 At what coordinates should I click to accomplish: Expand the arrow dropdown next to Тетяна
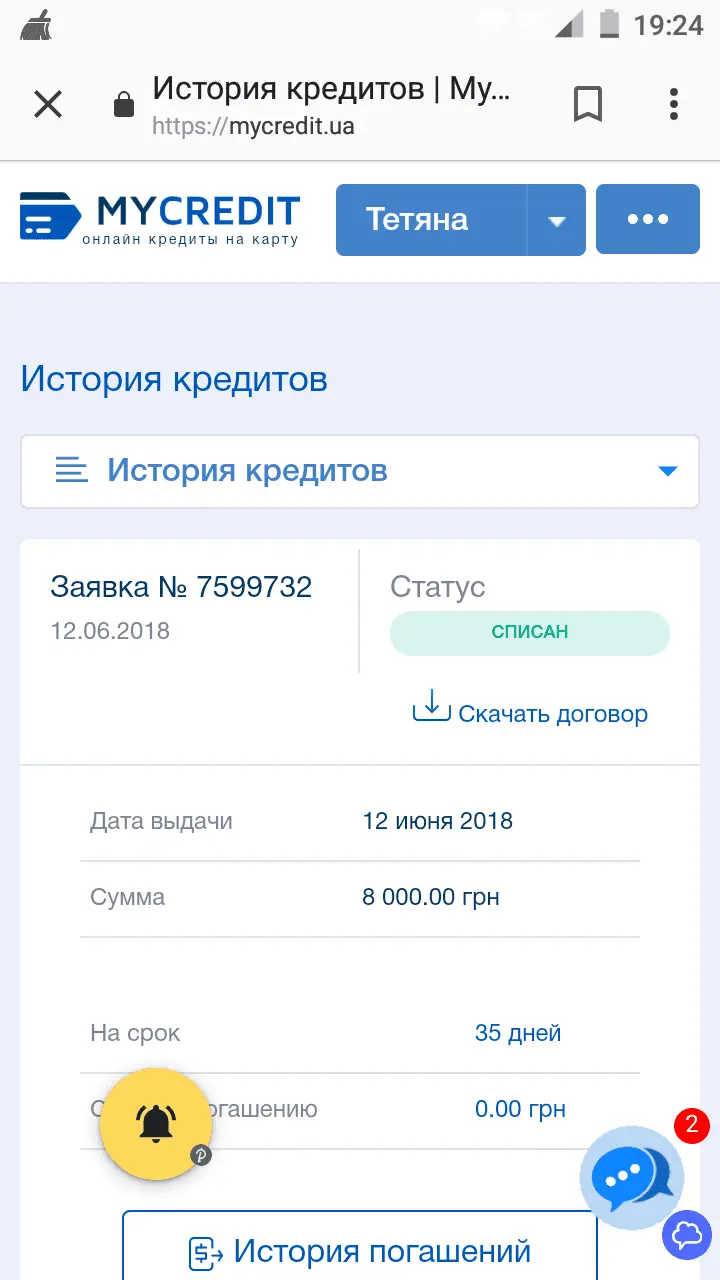click(x=557, y=220)
